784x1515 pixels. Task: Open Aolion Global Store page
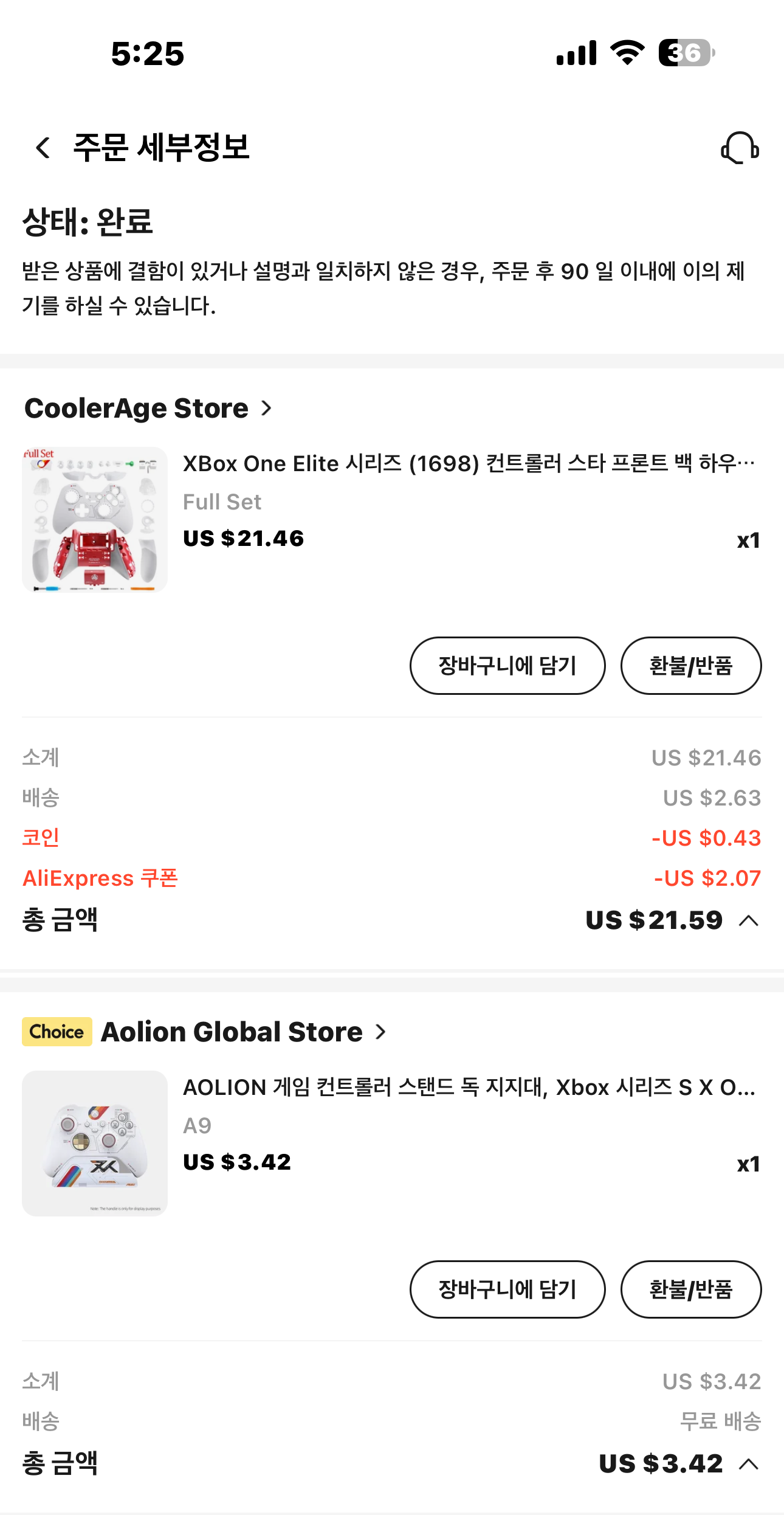[243, 1032]
